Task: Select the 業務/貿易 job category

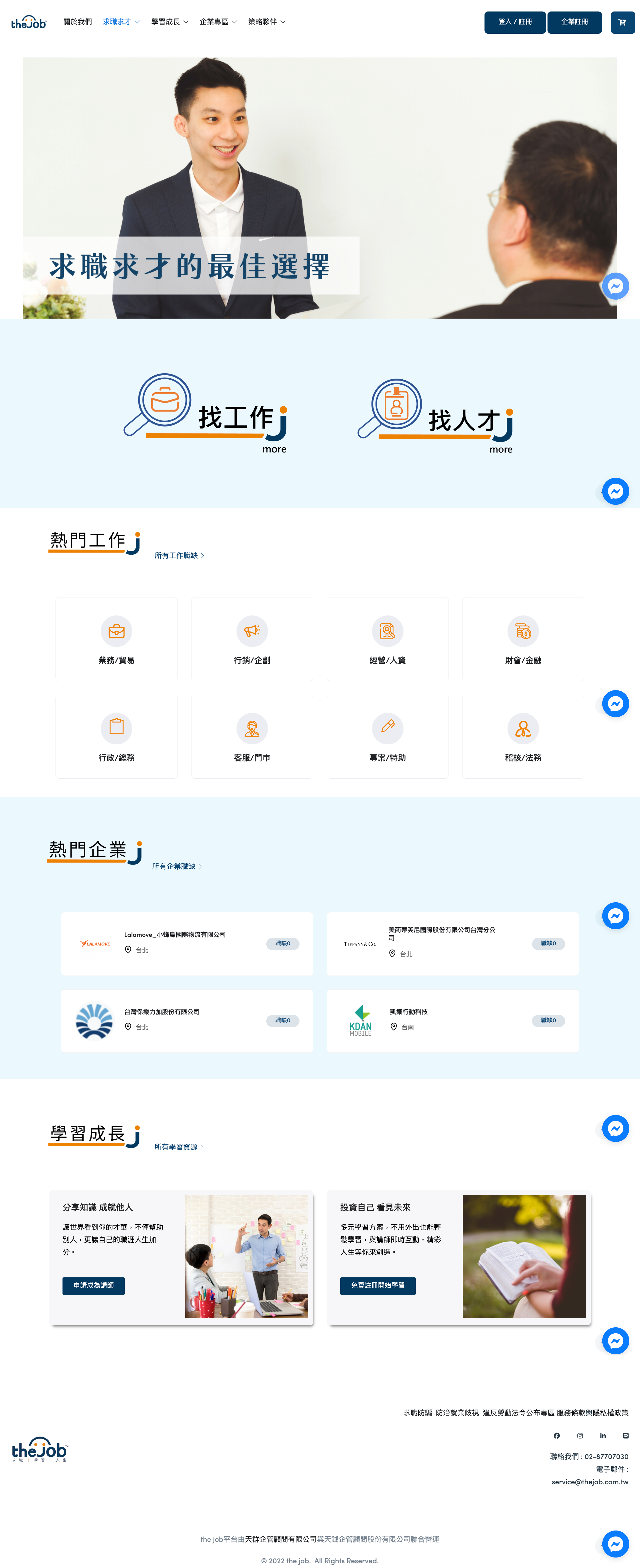Action: tap(116, 639)
